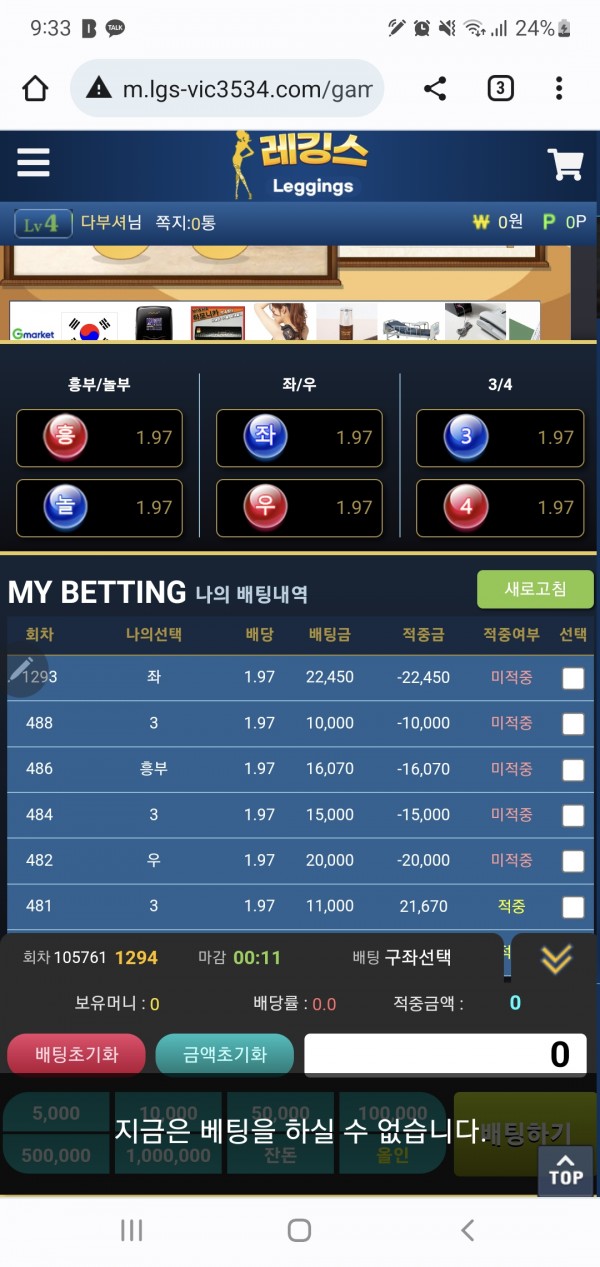Jump to top with TOP button
Image resolution: width=600 pixels, height=1267 pixels.
pos(565,1170)
